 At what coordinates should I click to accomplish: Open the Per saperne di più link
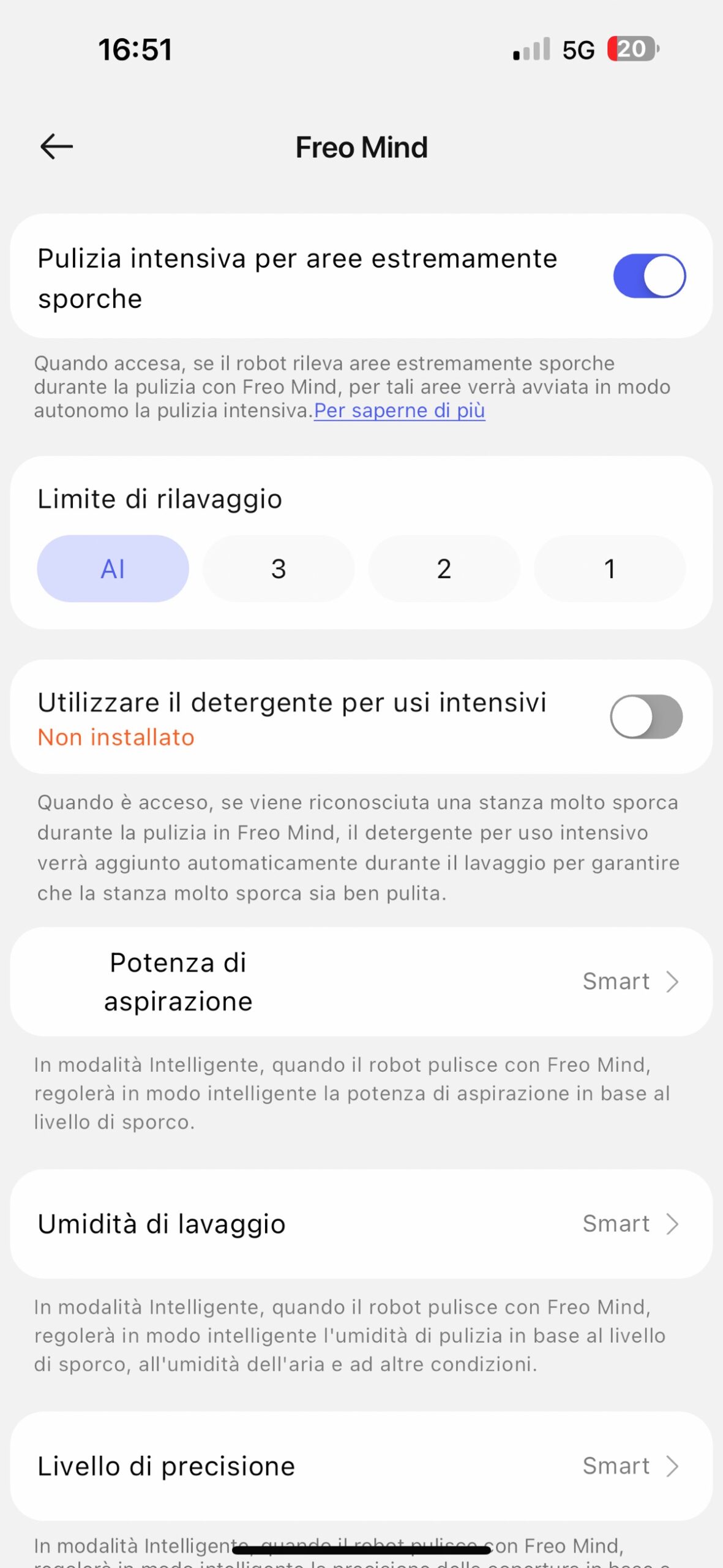coord(399,411)
